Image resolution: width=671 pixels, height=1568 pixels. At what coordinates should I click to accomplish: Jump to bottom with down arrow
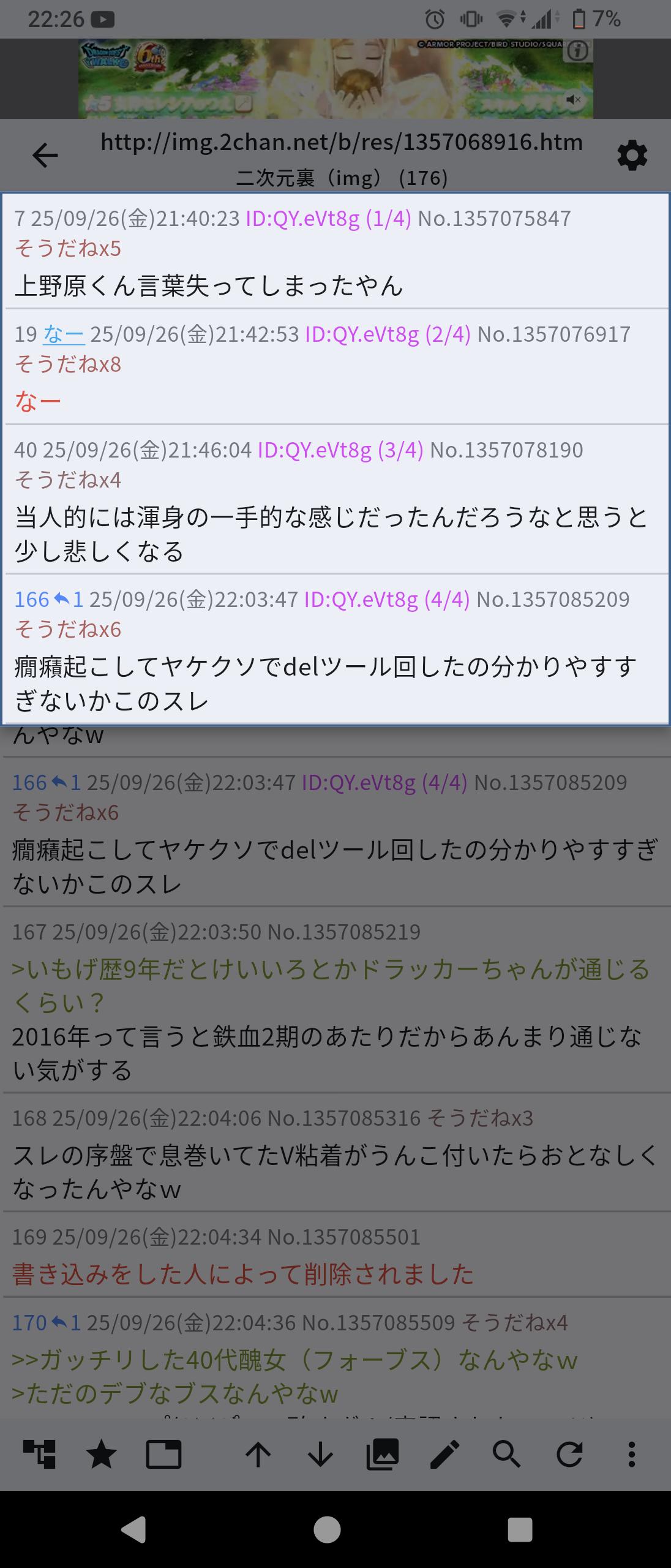tap(320, 1453)
